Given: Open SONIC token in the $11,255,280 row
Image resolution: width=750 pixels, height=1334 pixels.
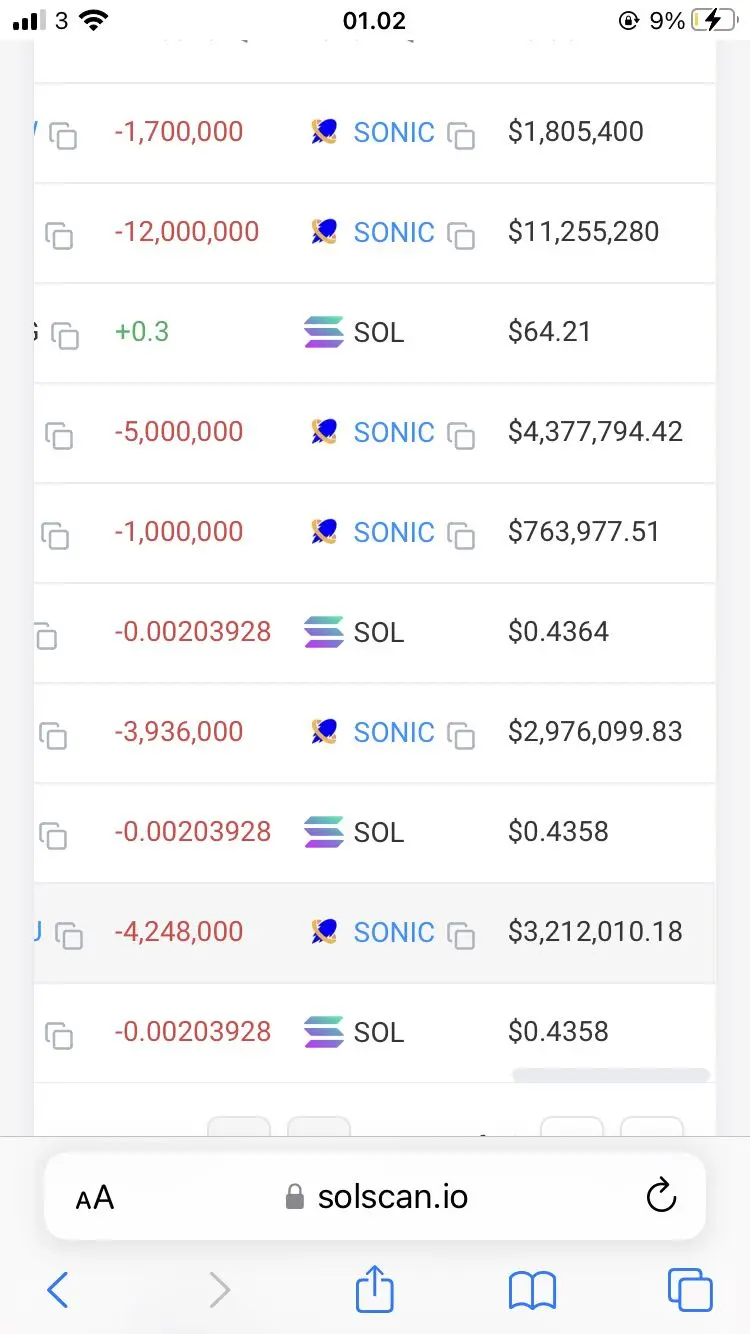Looking at the screenshot, I should pos(393,233).
